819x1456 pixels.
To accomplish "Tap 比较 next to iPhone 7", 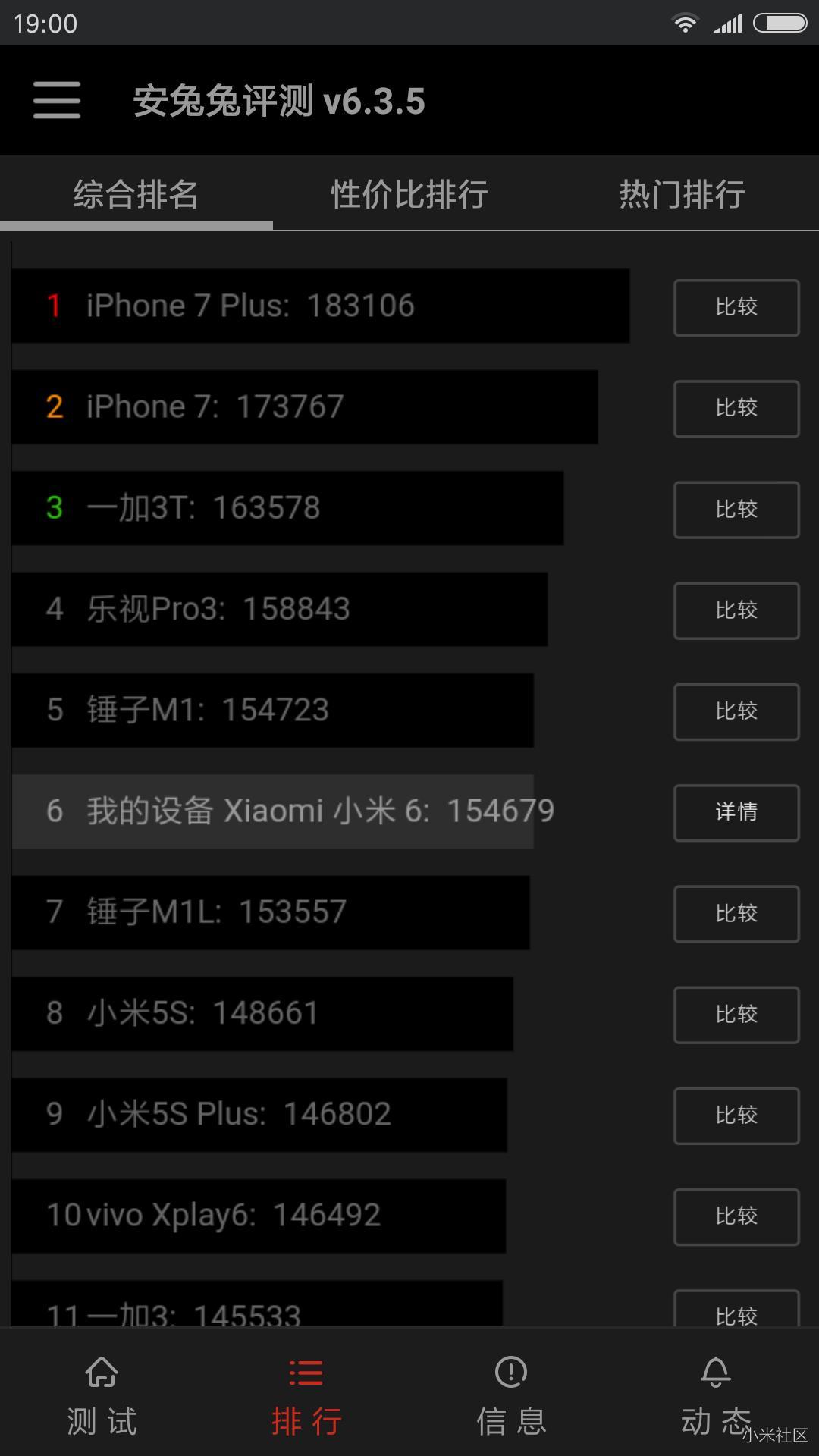I will (736, 408).
